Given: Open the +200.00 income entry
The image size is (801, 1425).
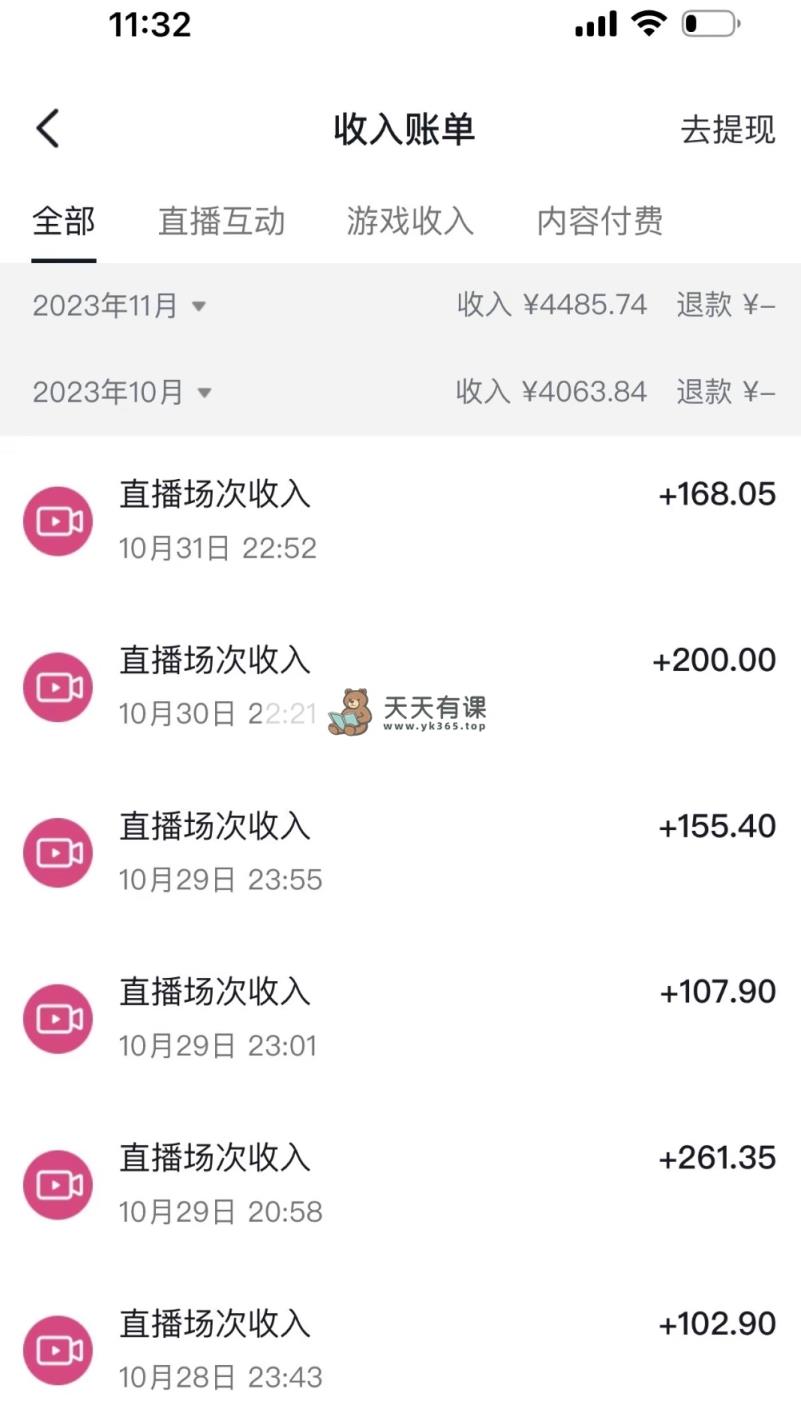Looking at the screenshot, I should [x=400, y=686].
